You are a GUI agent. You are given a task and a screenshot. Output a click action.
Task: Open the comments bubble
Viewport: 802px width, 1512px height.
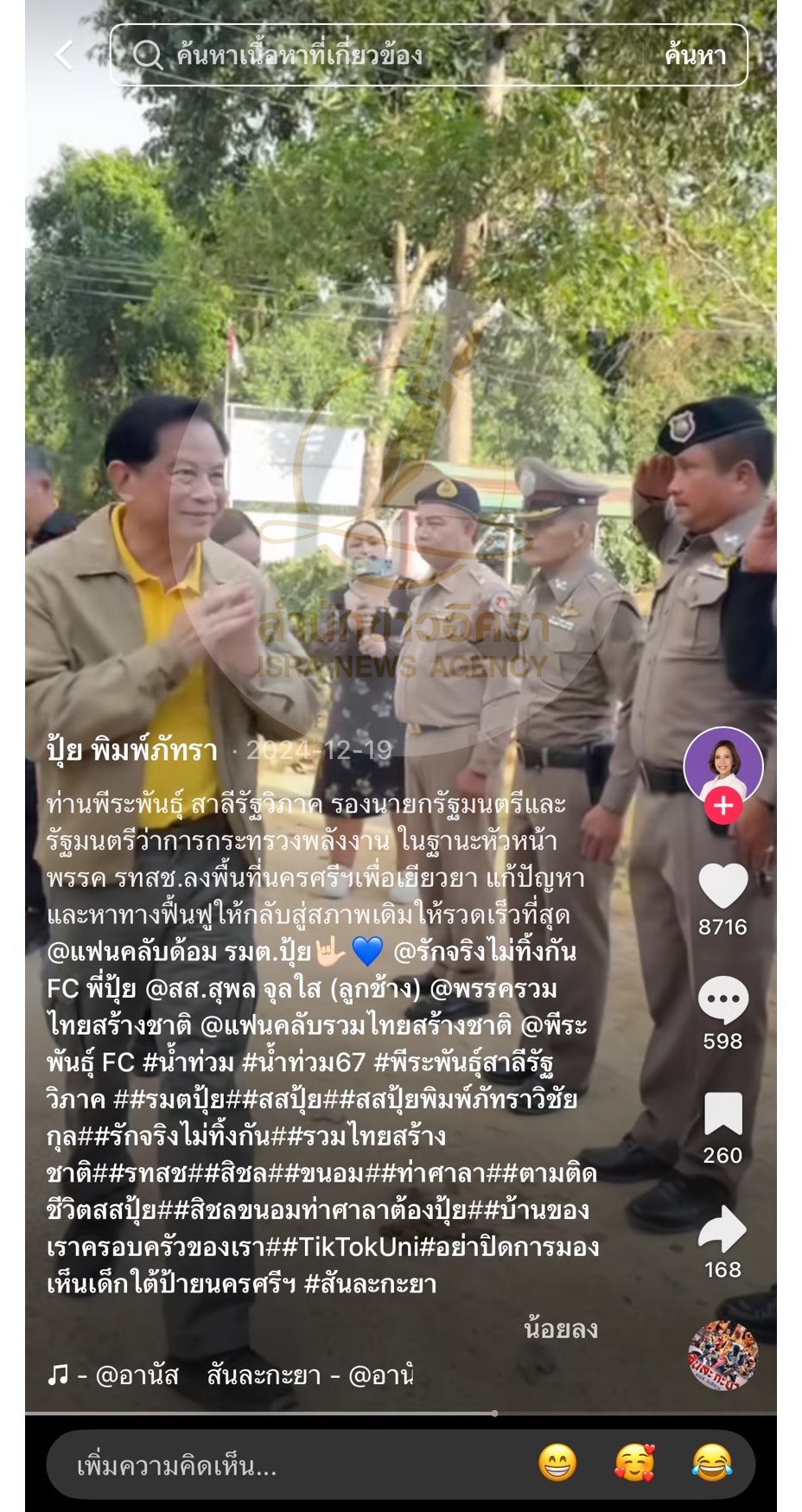point(722,1001)
